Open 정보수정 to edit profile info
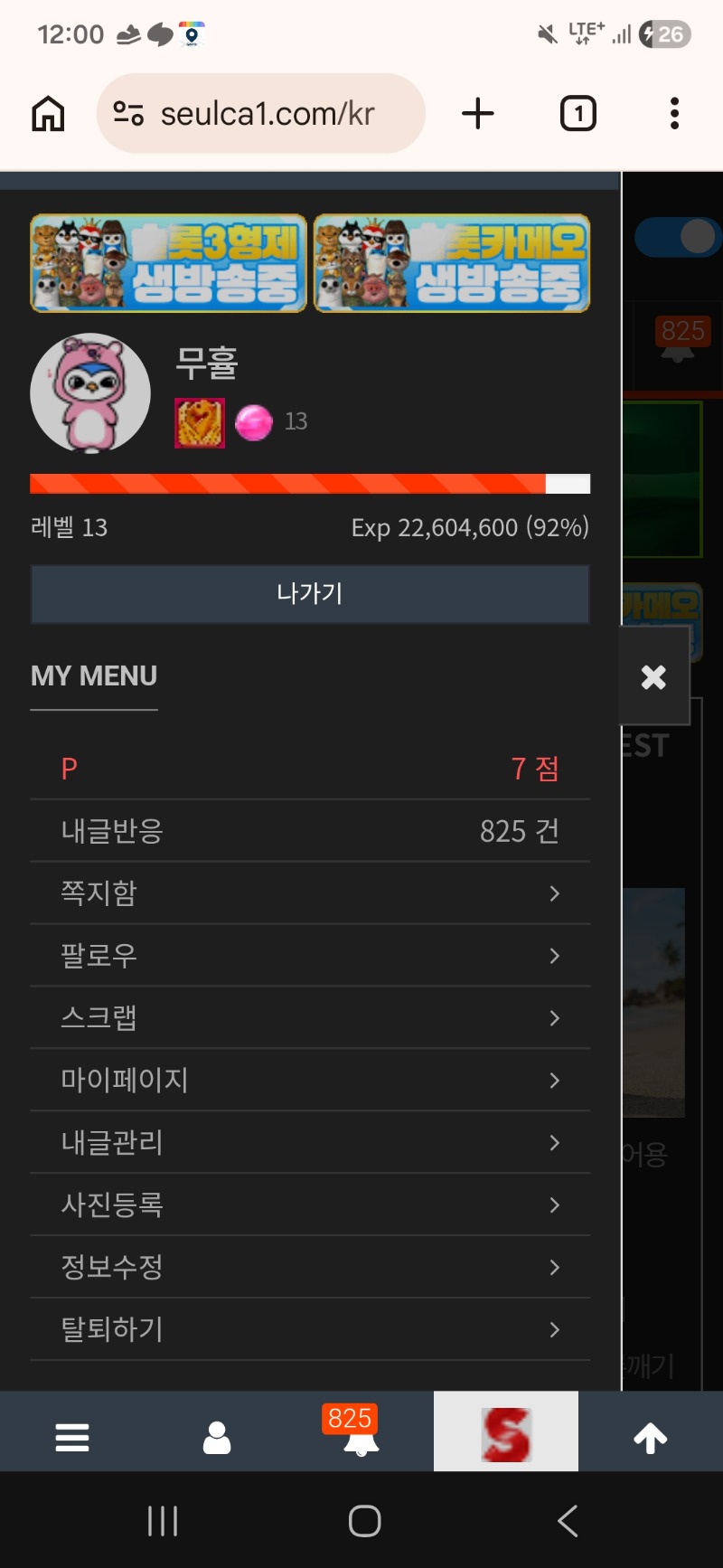723x1568 pixels. click(x=310, y=1268)
